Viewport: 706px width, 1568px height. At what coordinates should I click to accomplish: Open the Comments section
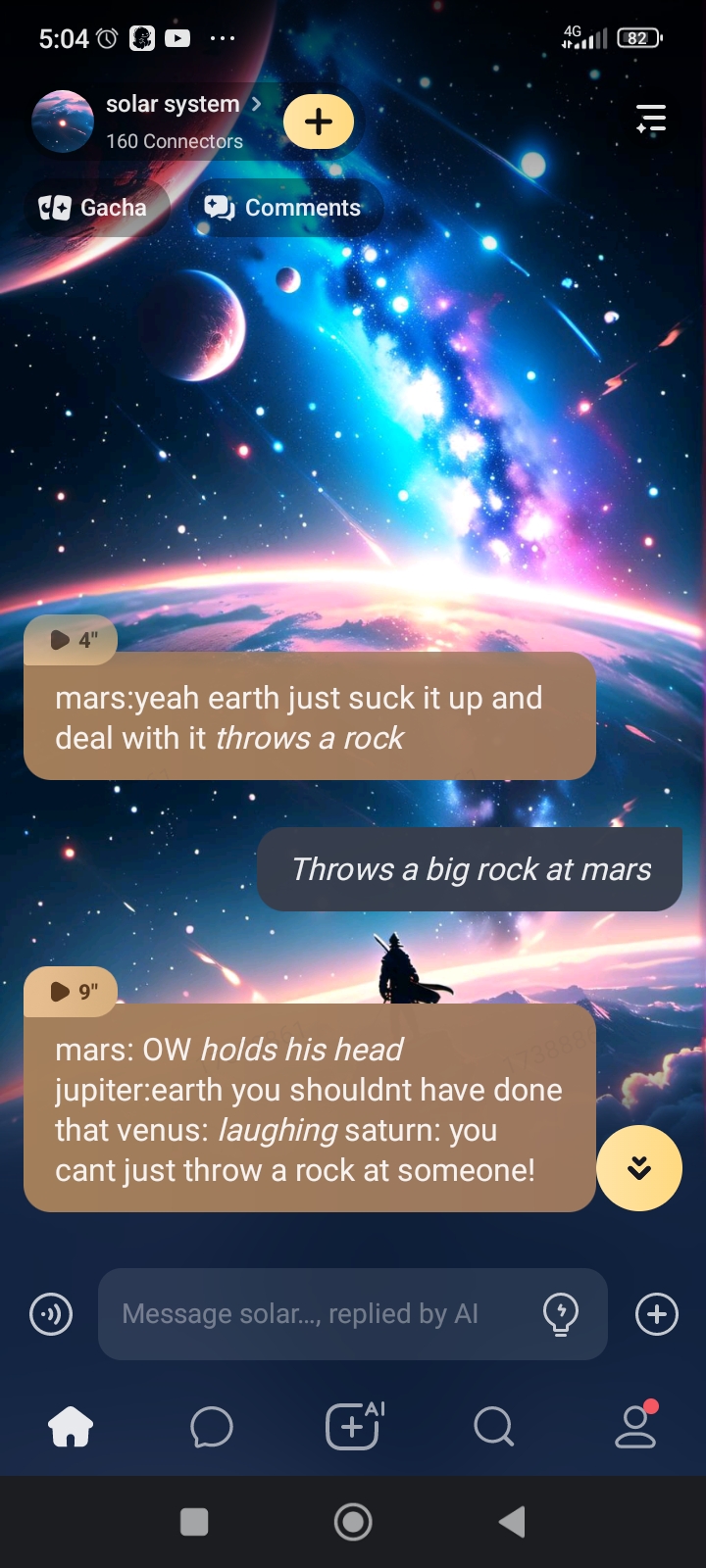tap(283, 208)
